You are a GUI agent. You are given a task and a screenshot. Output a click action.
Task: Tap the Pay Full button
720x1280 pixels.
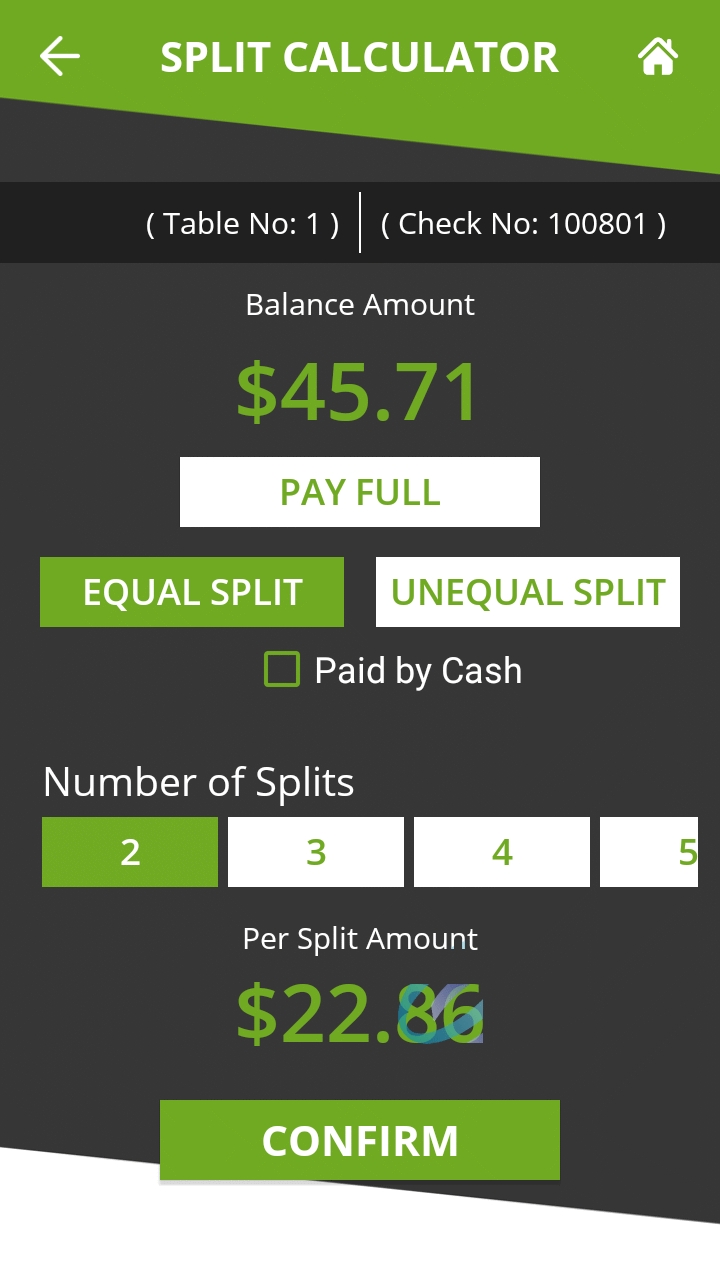[360, 492]
